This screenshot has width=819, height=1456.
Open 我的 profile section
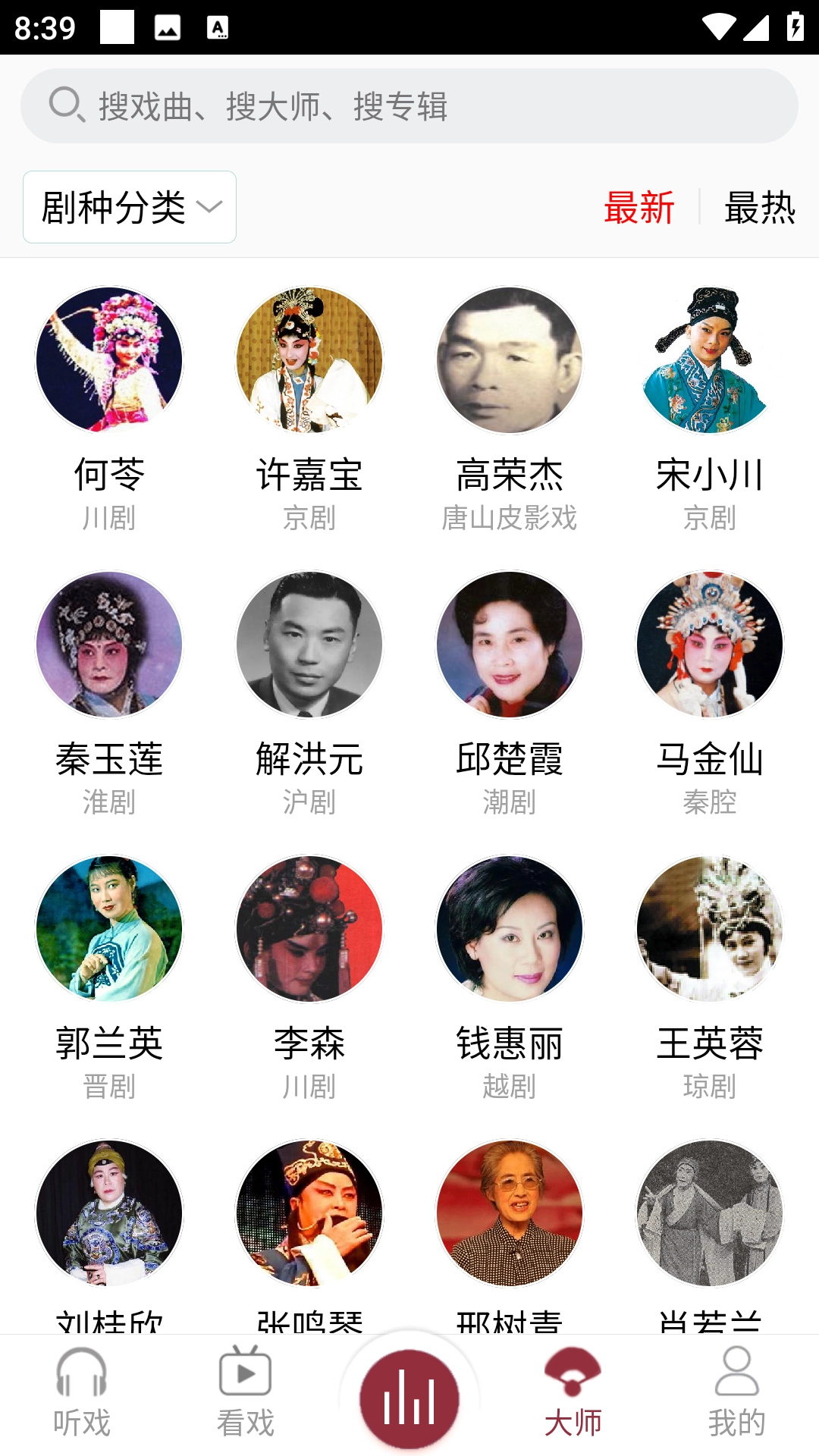click(734, 1399)
